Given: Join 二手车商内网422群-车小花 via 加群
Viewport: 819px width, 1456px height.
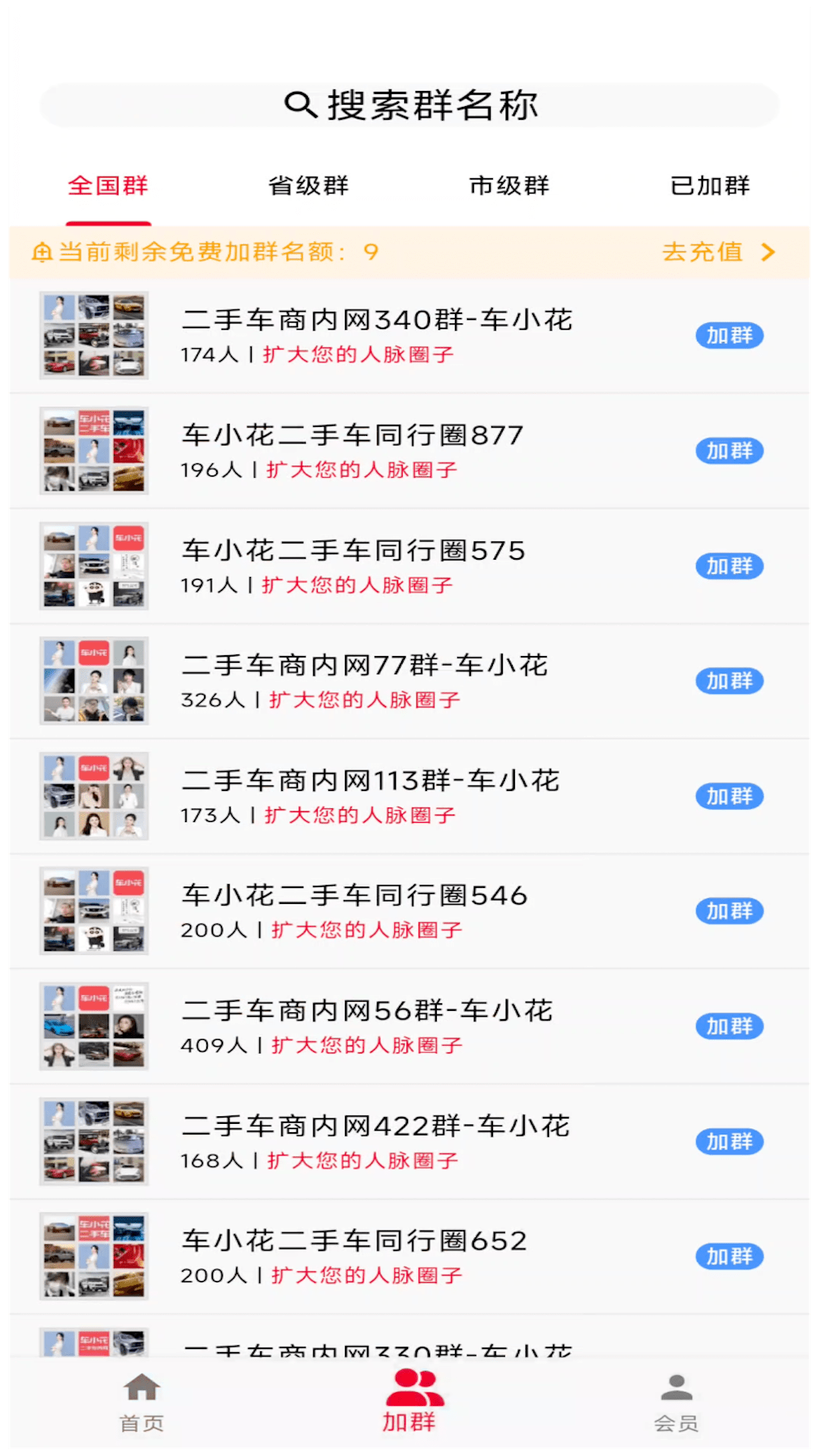Looking at the screenshot, I should pyautogui.click(x=729, y=1141).
